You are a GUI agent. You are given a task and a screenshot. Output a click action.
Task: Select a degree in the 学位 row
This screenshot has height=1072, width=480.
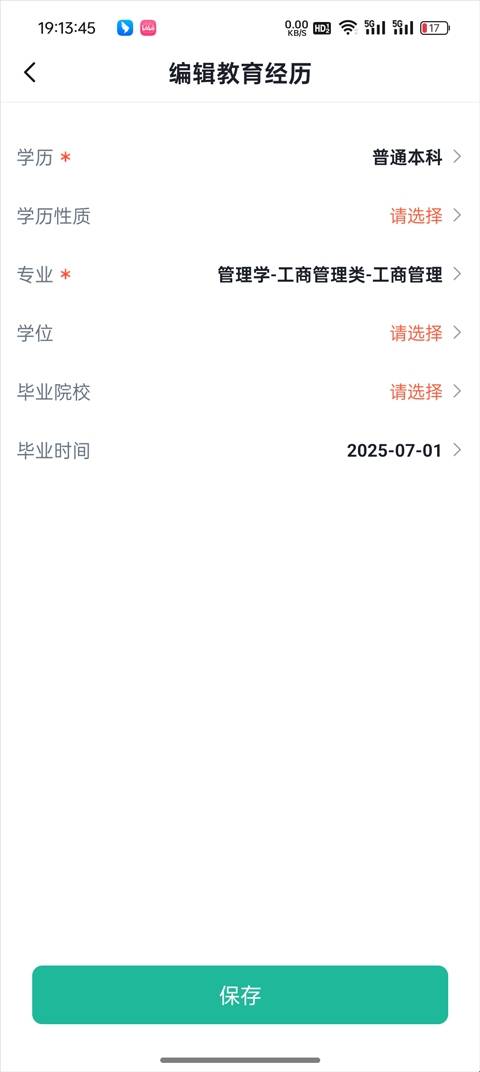pyautogui.click(x=240, y=334)
